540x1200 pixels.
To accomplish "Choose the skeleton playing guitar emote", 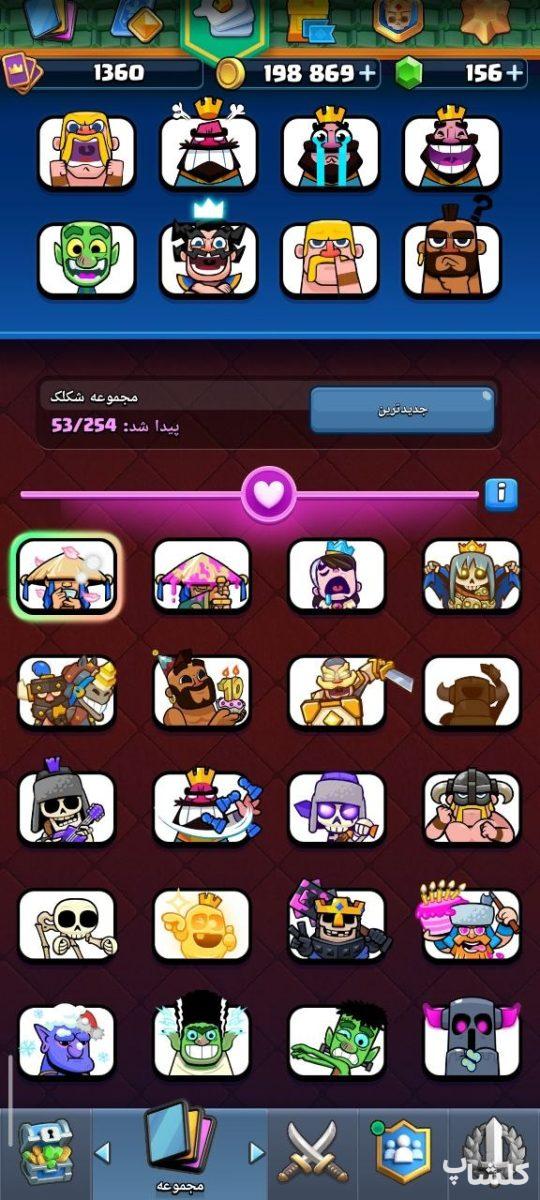I will [66, 807].
